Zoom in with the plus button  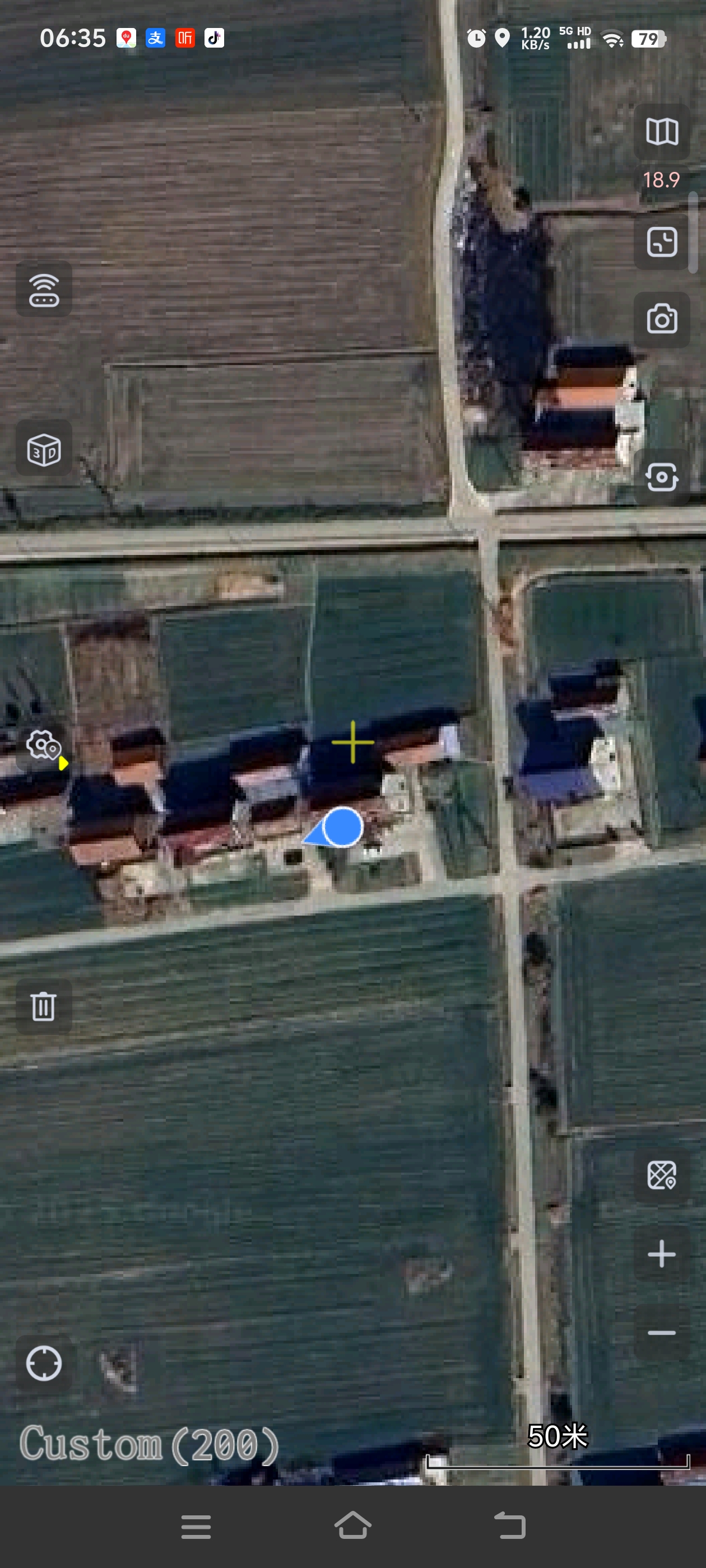pyautogui.click(x=662, y=1254)
